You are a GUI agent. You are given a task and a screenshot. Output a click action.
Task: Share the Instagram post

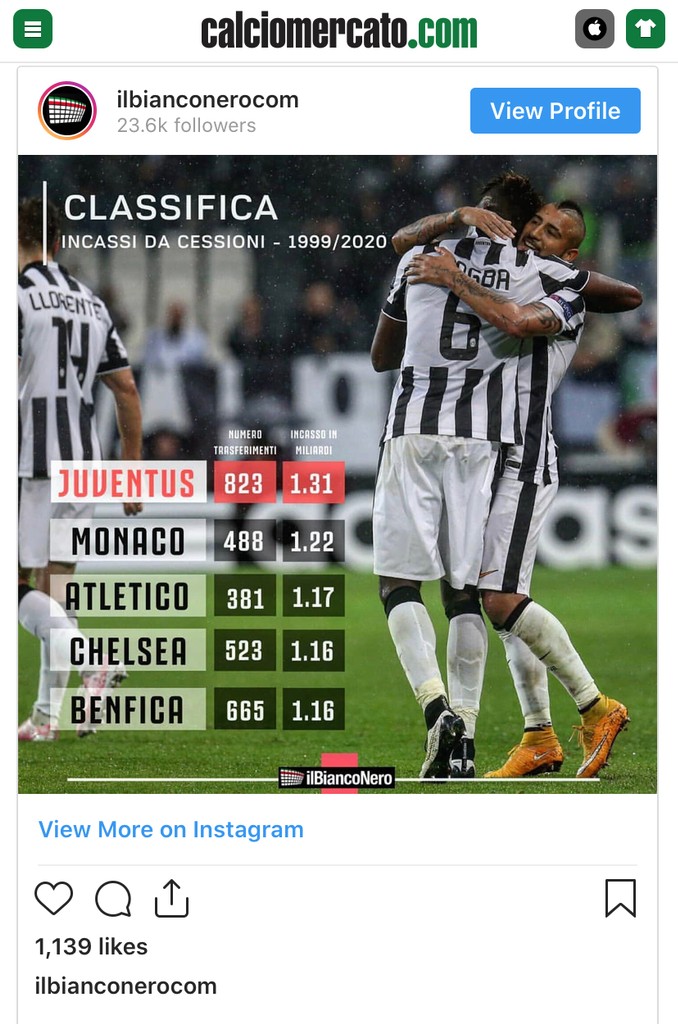[172, 898]
